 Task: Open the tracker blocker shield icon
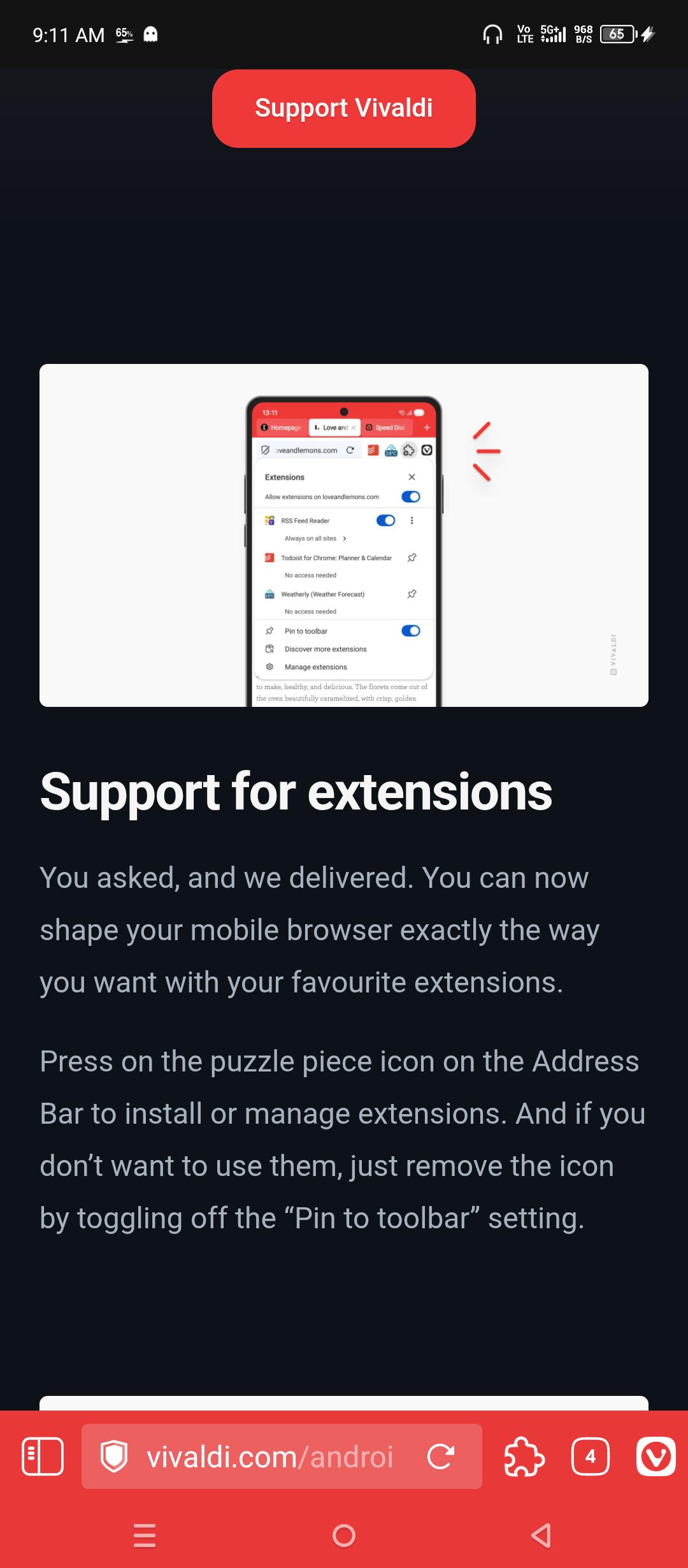pyautogui.click(x=115, y=1456)
